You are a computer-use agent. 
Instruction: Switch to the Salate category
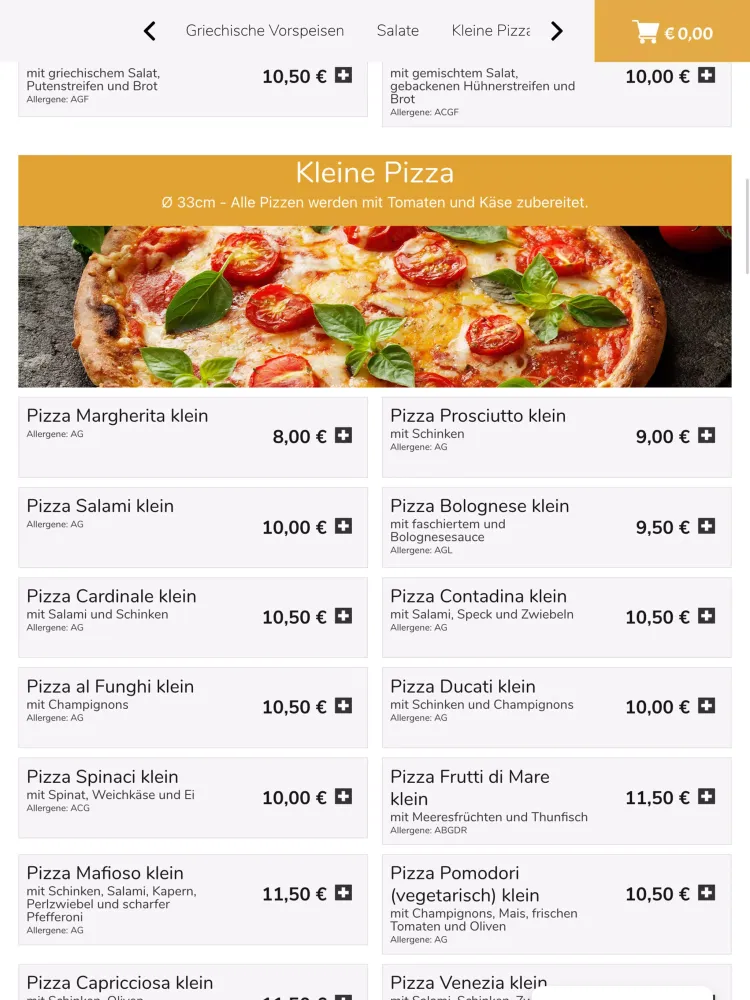398,31
